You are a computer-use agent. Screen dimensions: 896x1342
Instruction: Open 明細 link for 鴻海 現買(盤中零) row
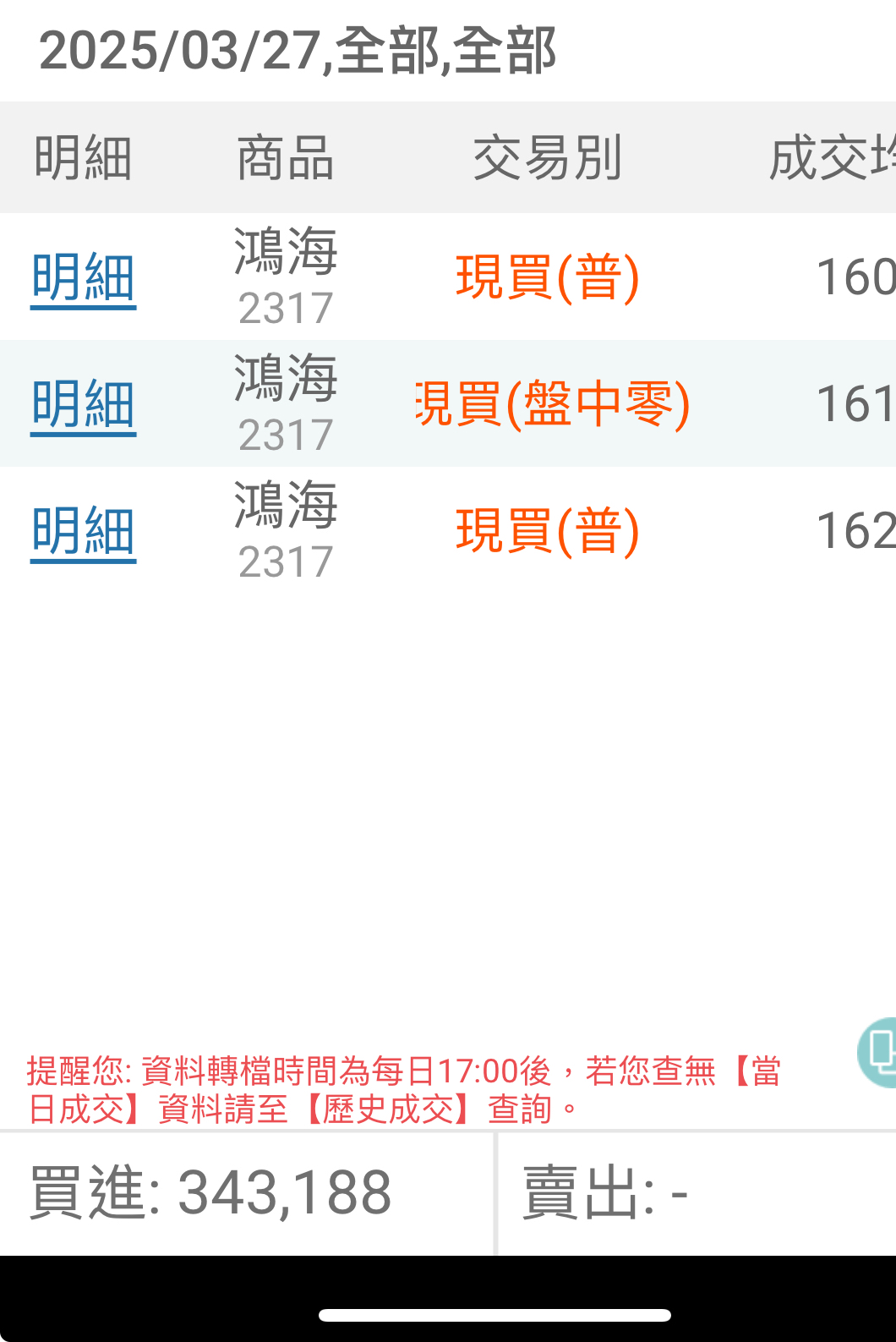[x=83, y=405]
